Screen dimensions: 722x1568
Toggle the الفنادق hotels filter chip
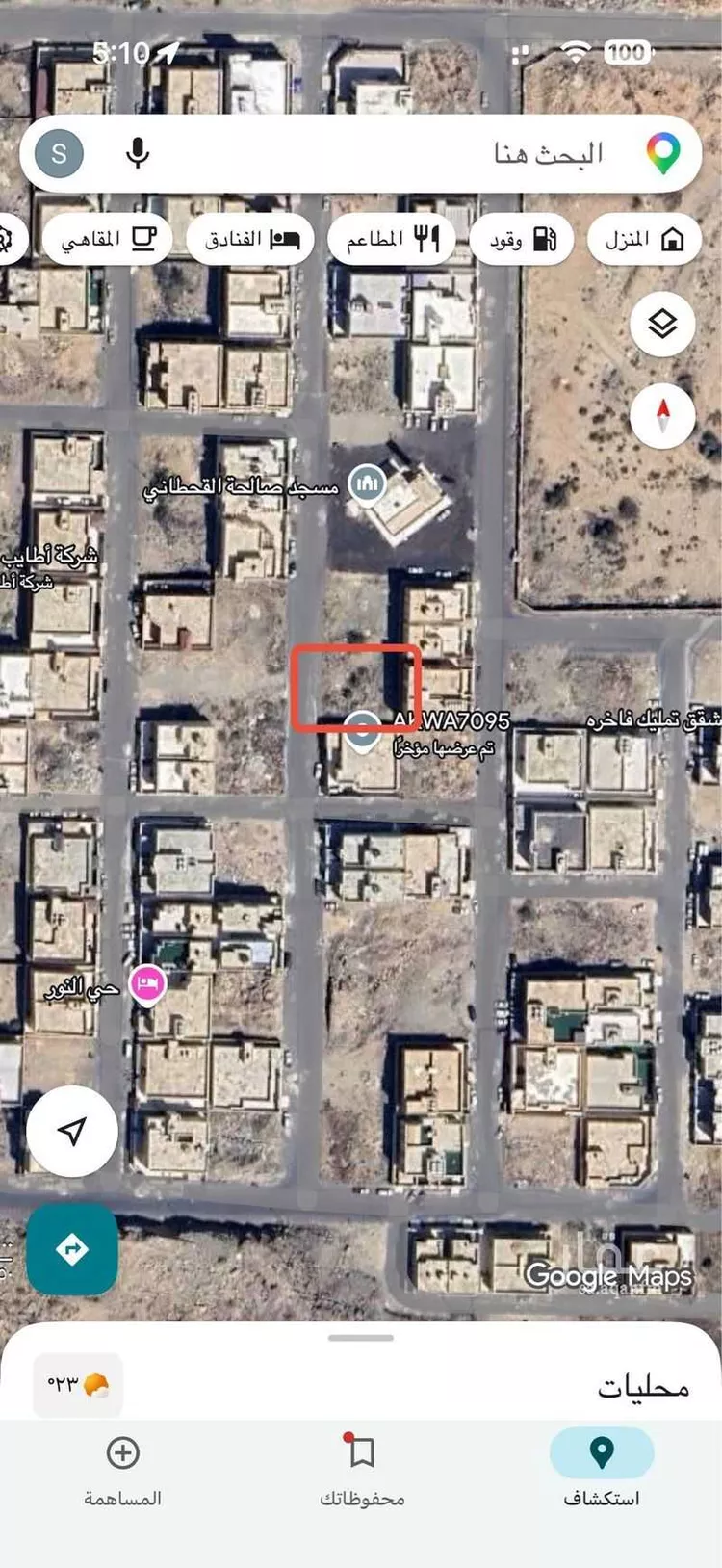(x=250, y=239)
